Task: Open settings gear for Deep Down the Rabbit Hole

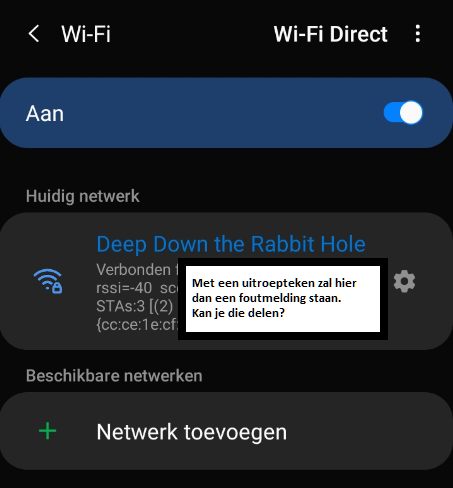Action: coord(404,282)
